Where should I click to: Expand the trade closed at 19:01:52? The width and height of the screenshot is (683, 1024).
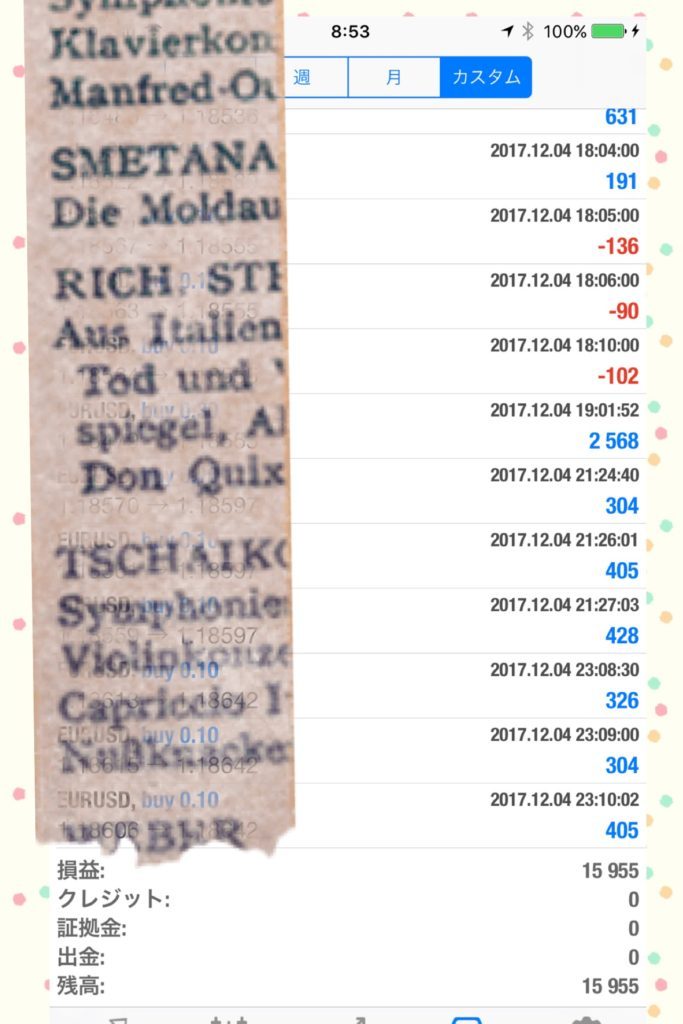[460, 425]
